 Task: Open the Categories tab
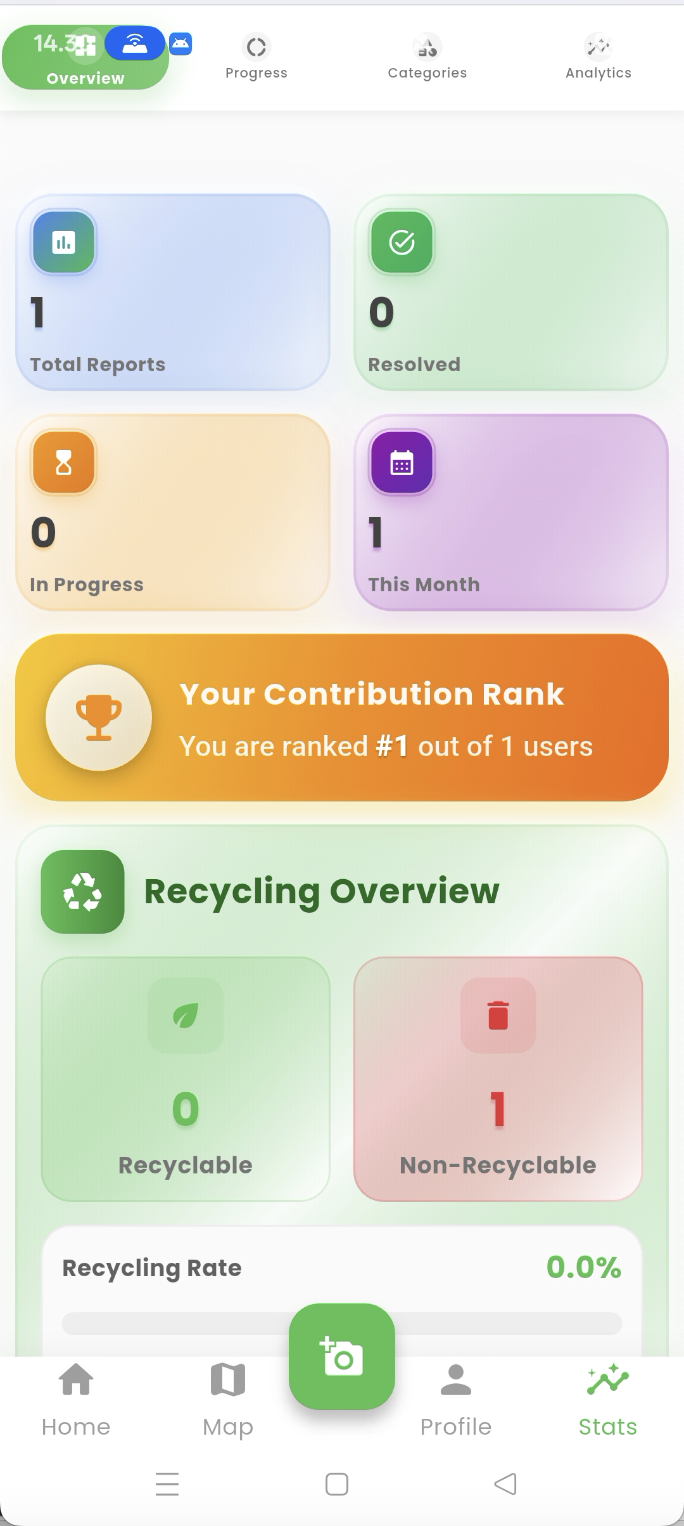coord(427,58)
